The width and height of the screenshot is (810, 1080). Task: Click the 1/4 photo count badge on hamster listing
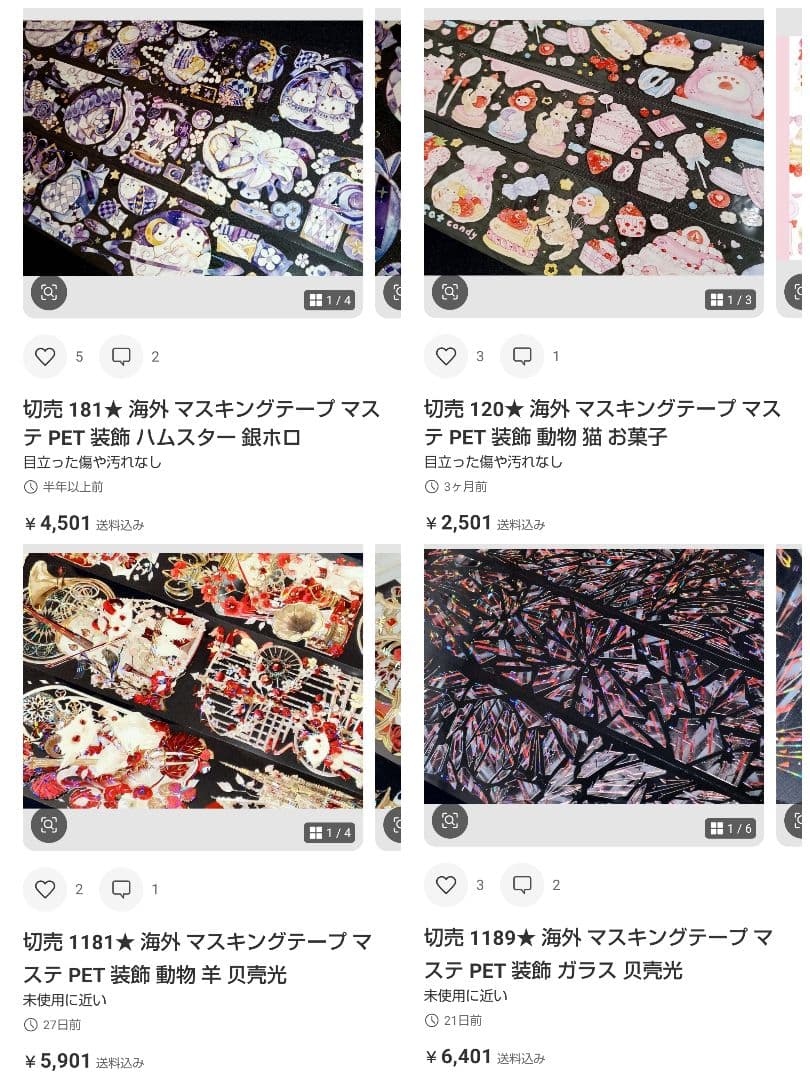pos(330,298)
